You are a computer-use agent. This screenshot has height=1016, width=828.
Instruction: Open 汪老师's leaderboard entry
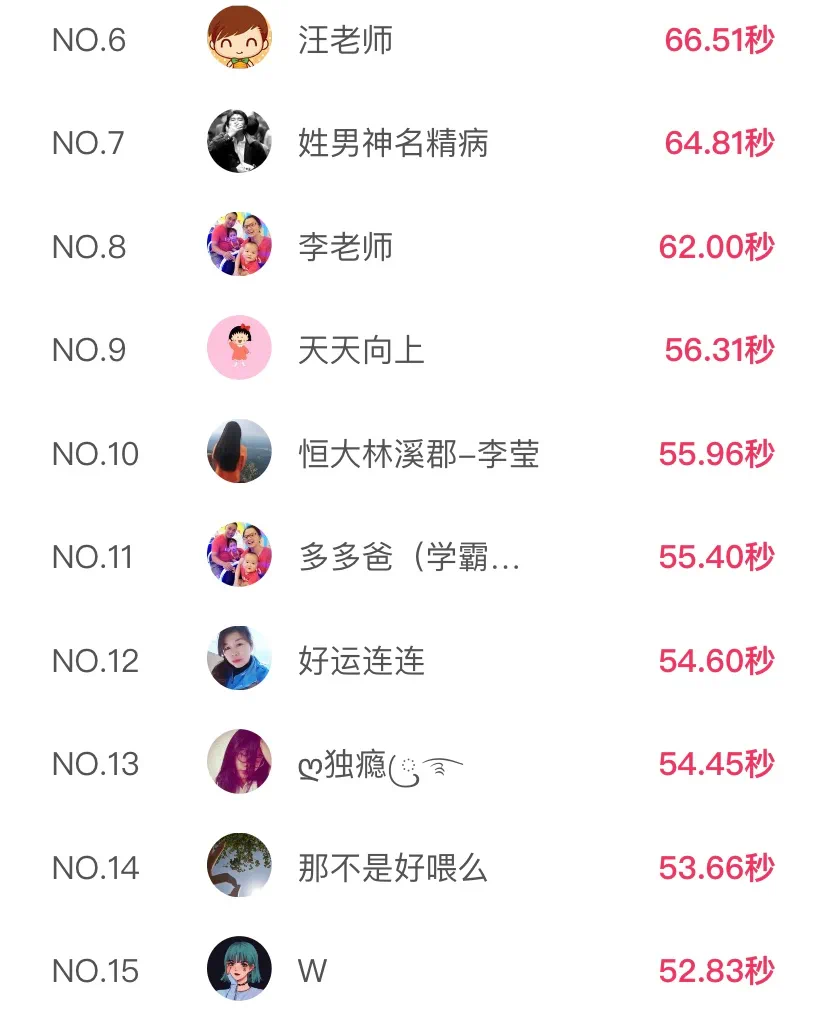click(x=346, y=40)
